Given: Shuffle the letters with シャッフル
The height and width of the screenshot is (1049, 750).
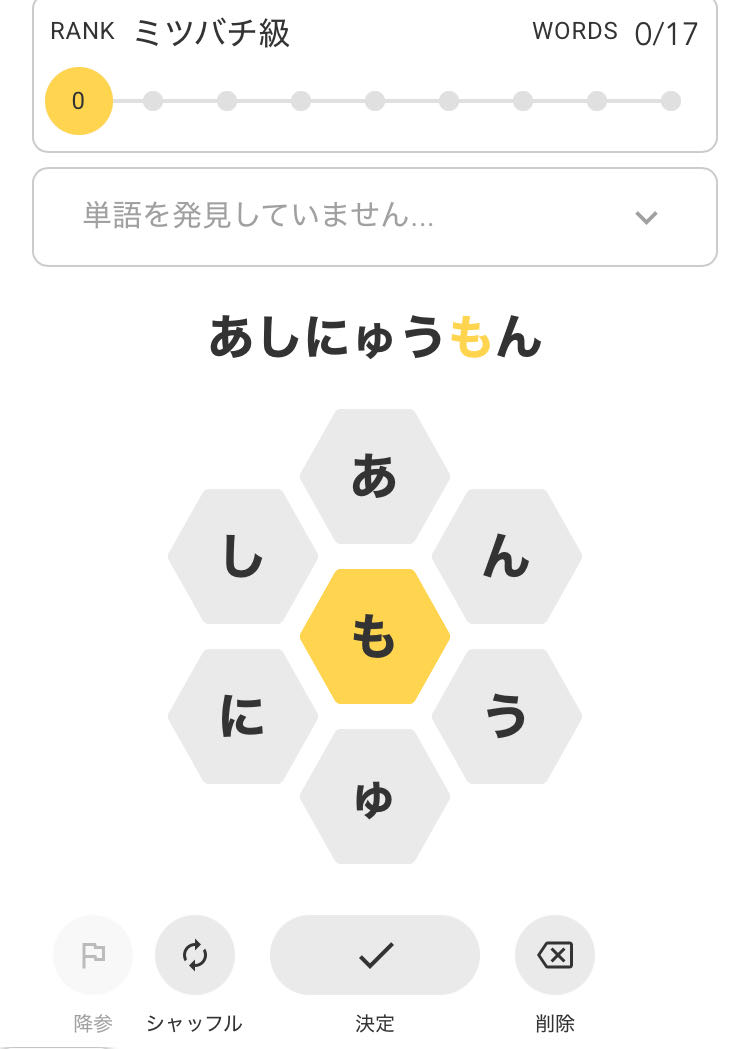Looking at the screenshot, I should coord(195,956).
